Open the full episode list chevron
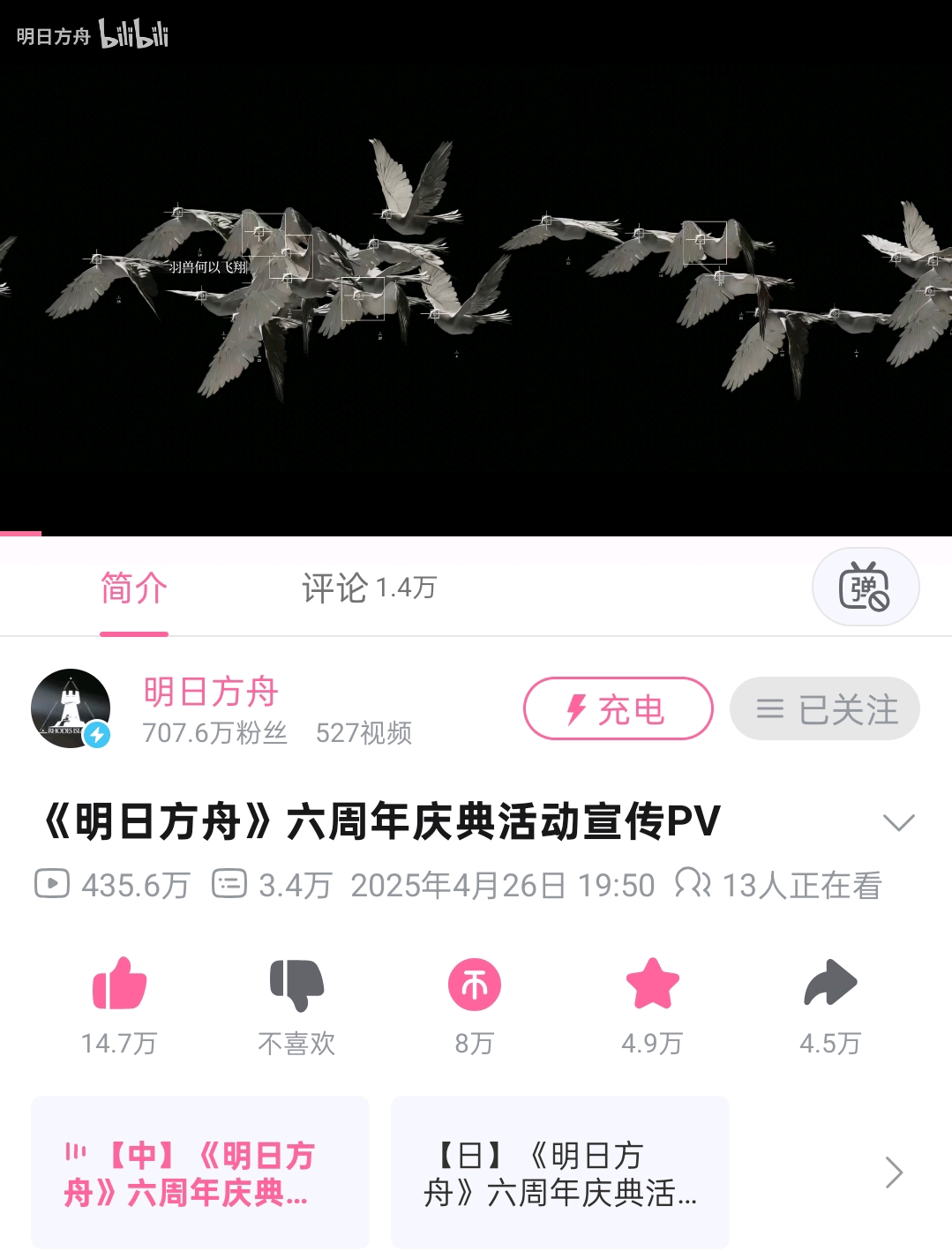The height and width of the screenshot is (1251, 952). point(894,1172)
